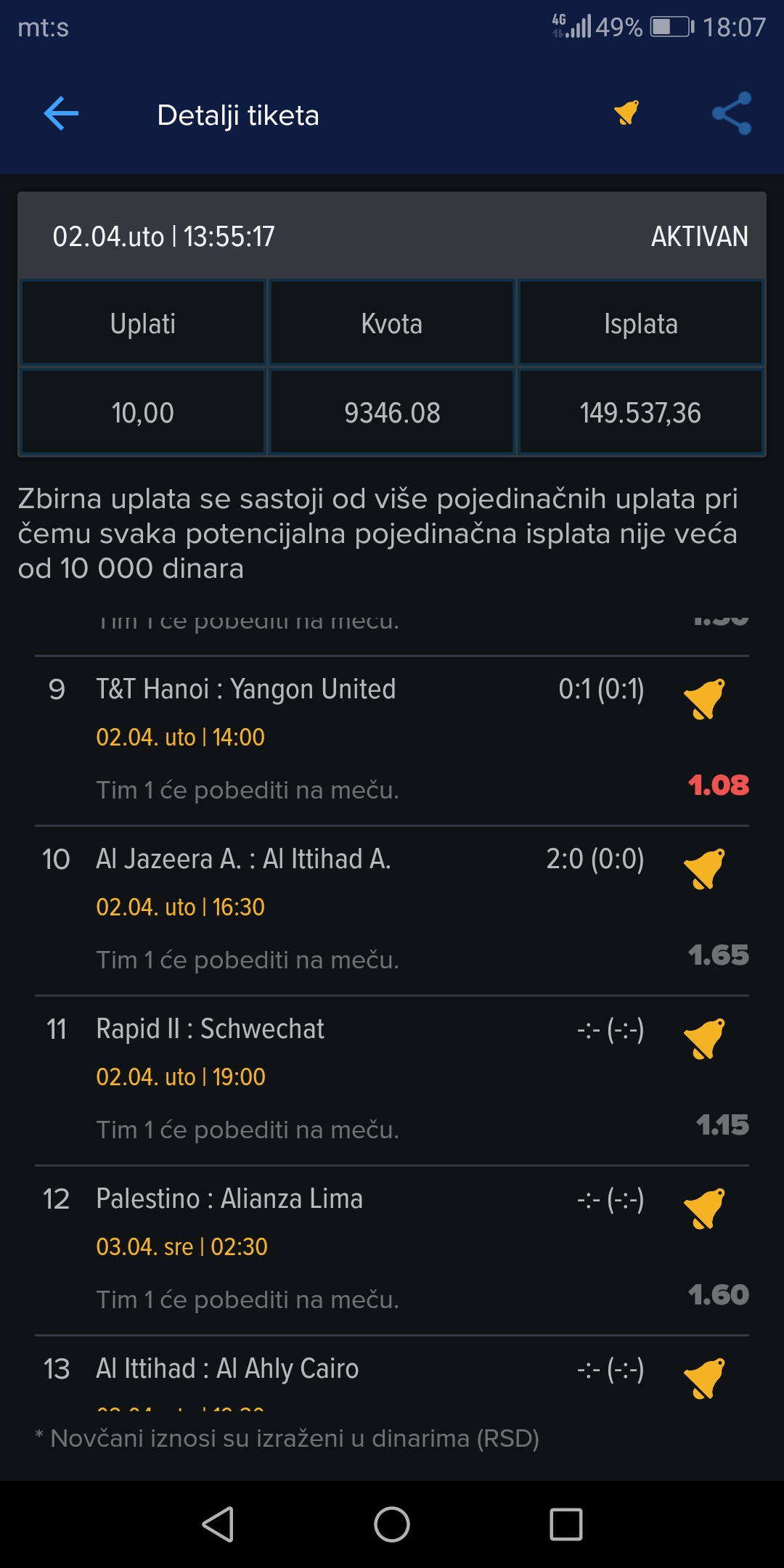Tap the system home button
This screenshot has width=784, height=1568.
coord(392,1524)
